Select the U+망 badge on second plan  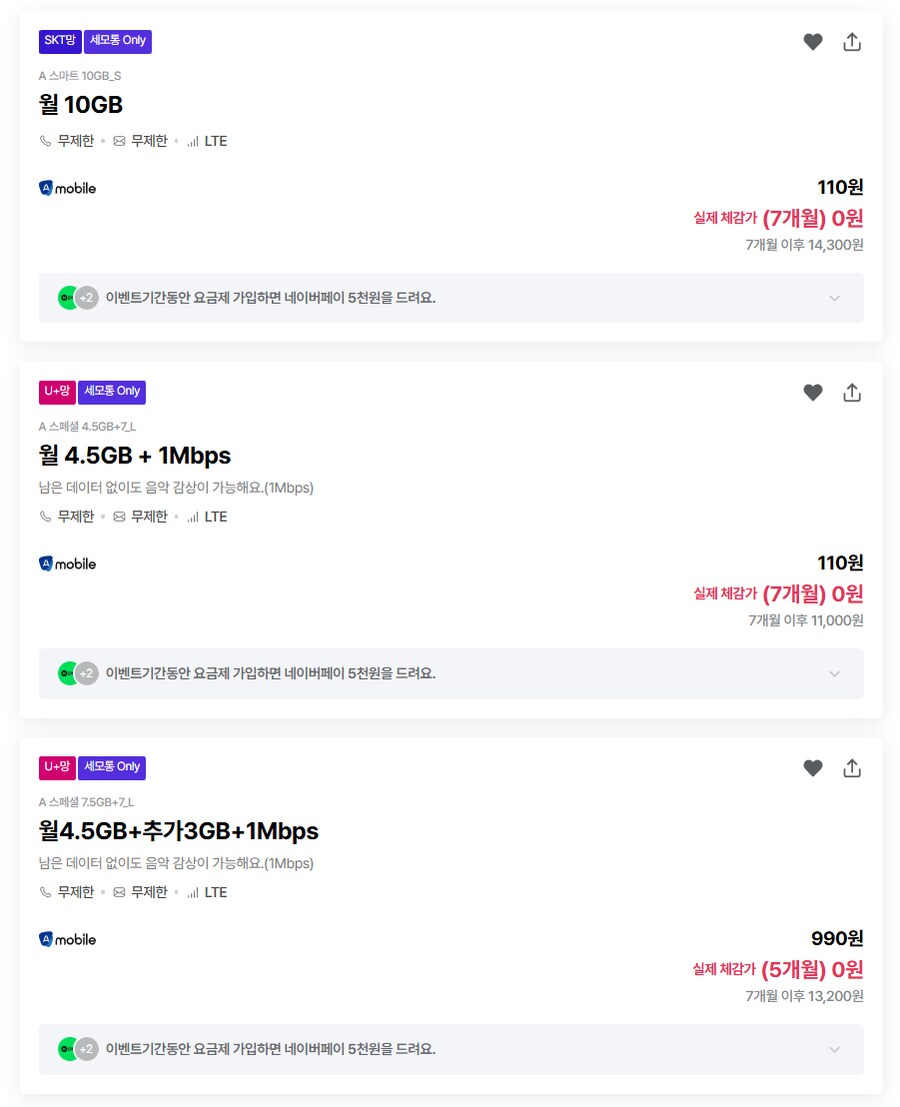(56, 392)
